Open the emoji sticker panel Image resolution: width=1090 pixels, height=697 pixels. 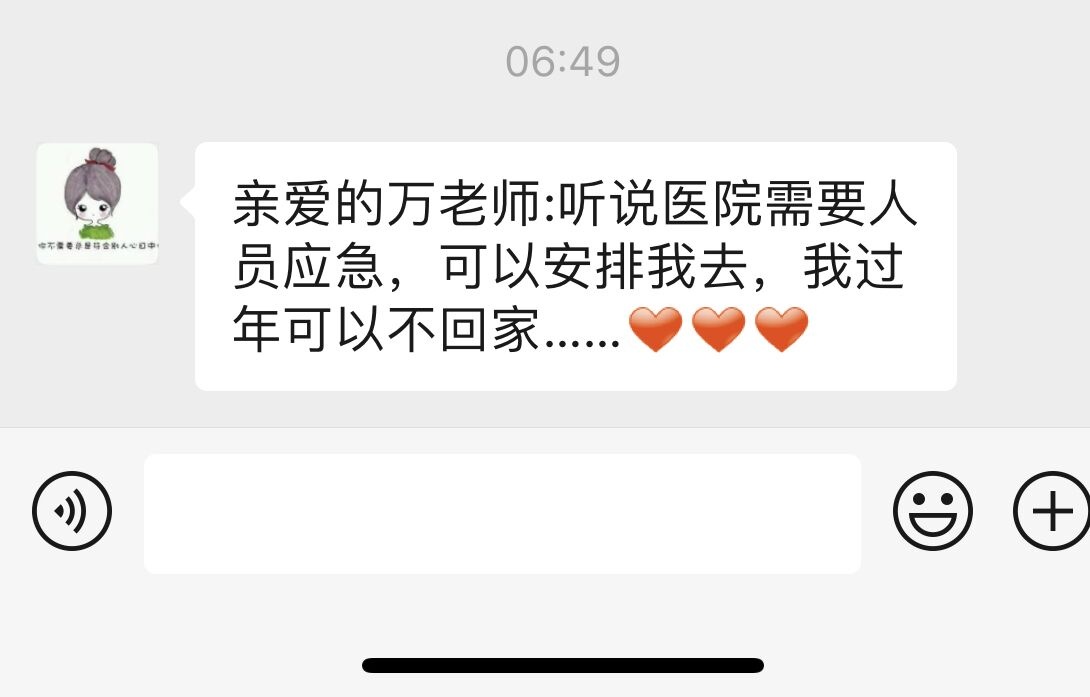pos(932,511)
